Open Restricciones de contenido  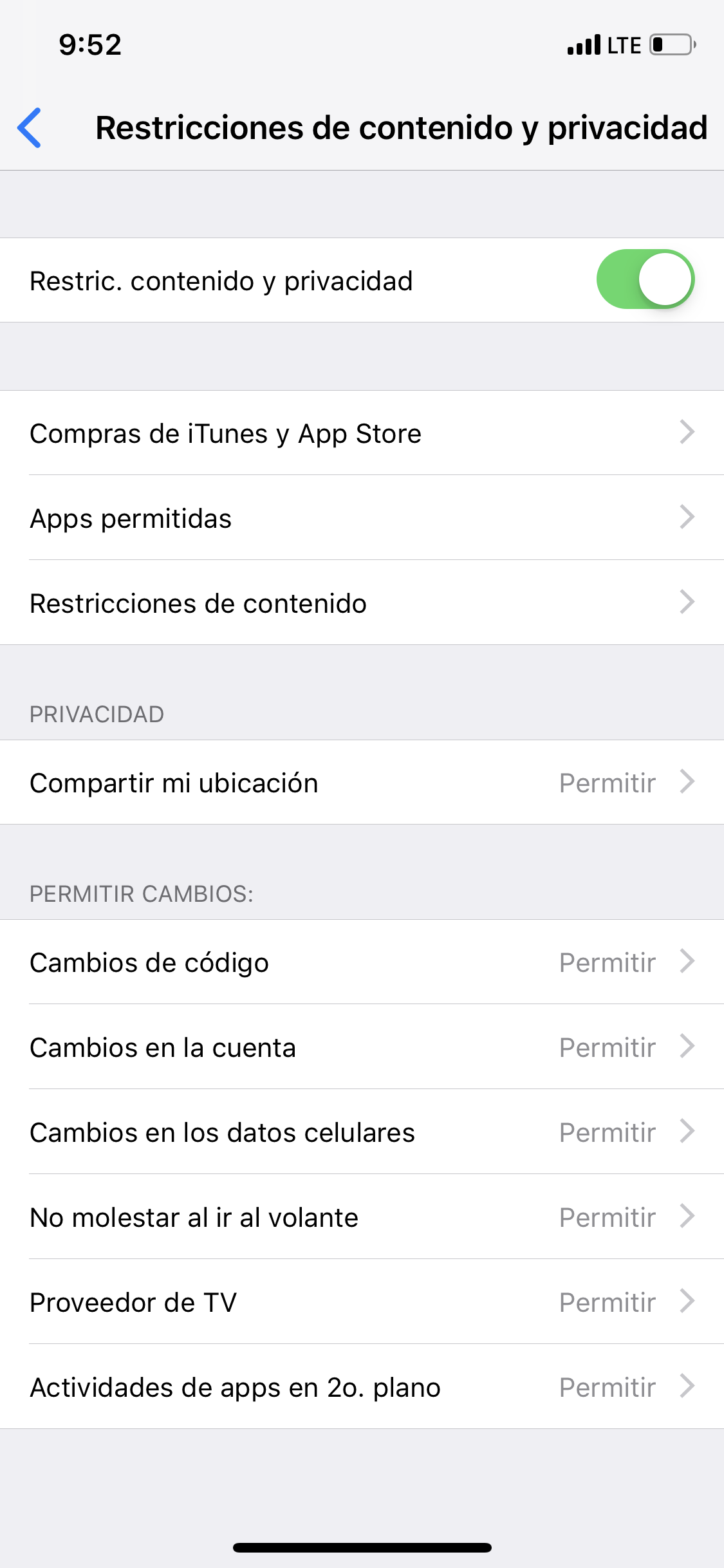coord(362,603)
